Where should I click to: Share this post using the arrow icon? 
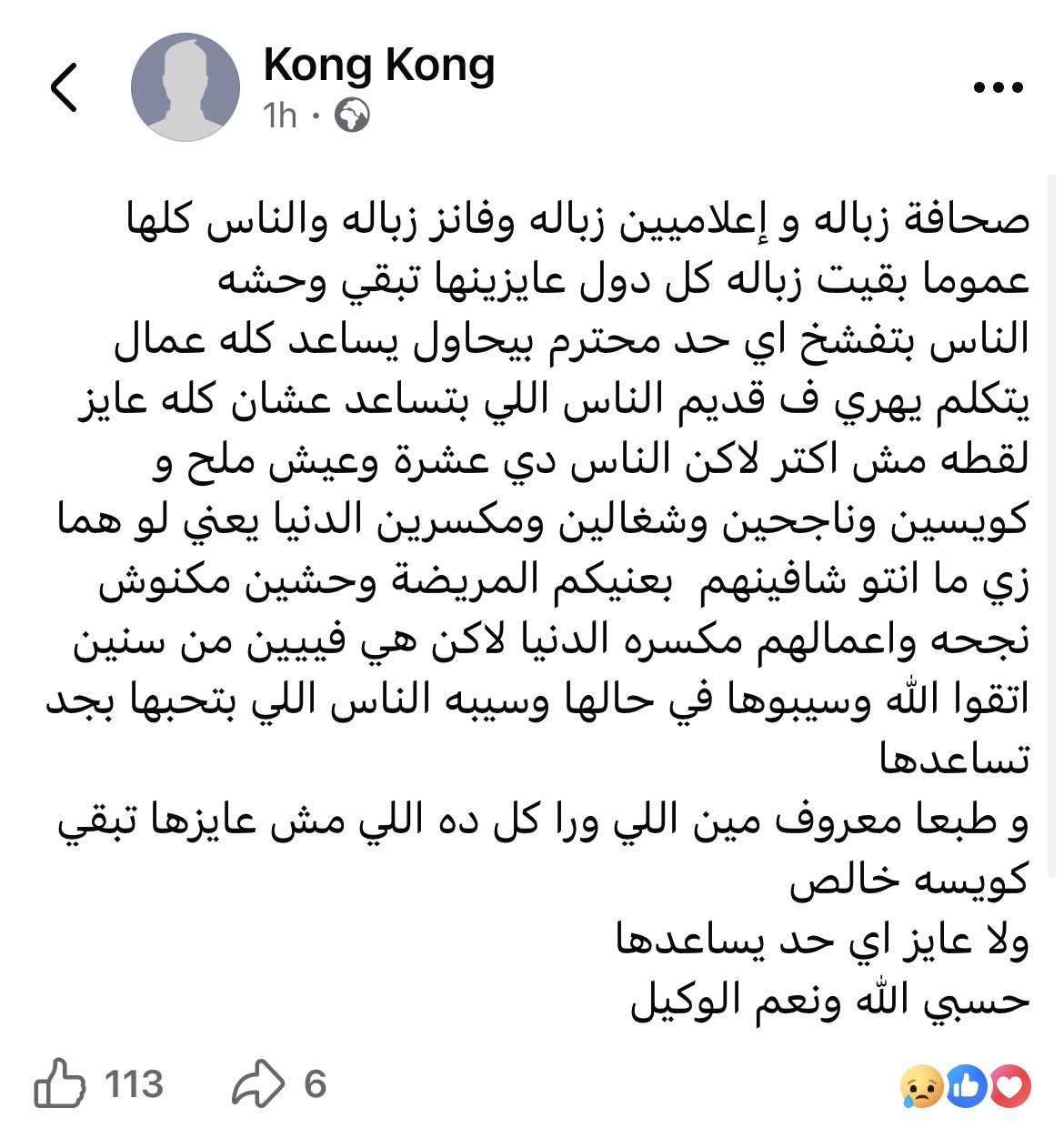258,1083
